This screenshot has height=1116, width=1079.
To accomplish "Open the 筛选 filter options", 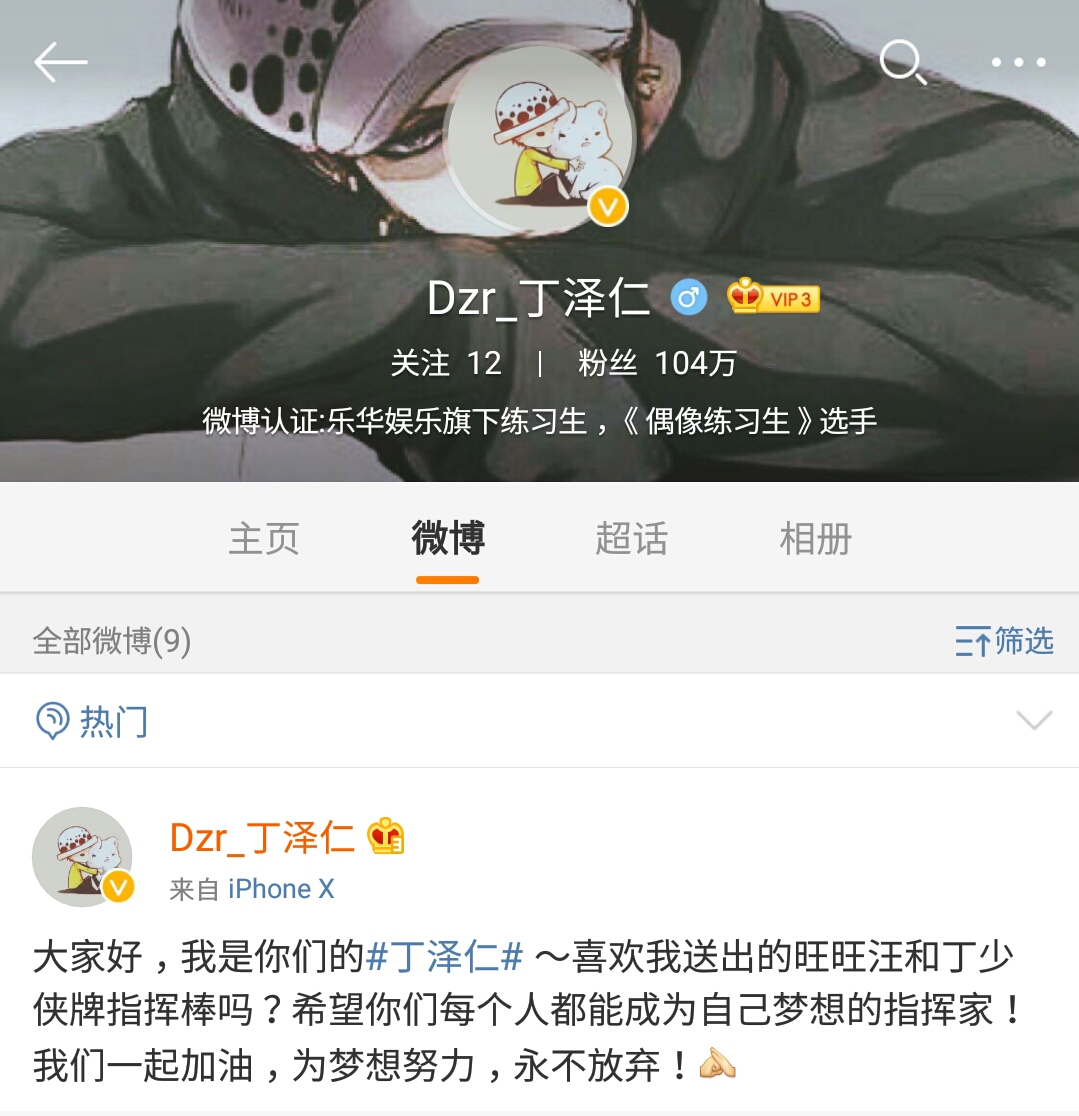I will click(x=1004, y=640).
